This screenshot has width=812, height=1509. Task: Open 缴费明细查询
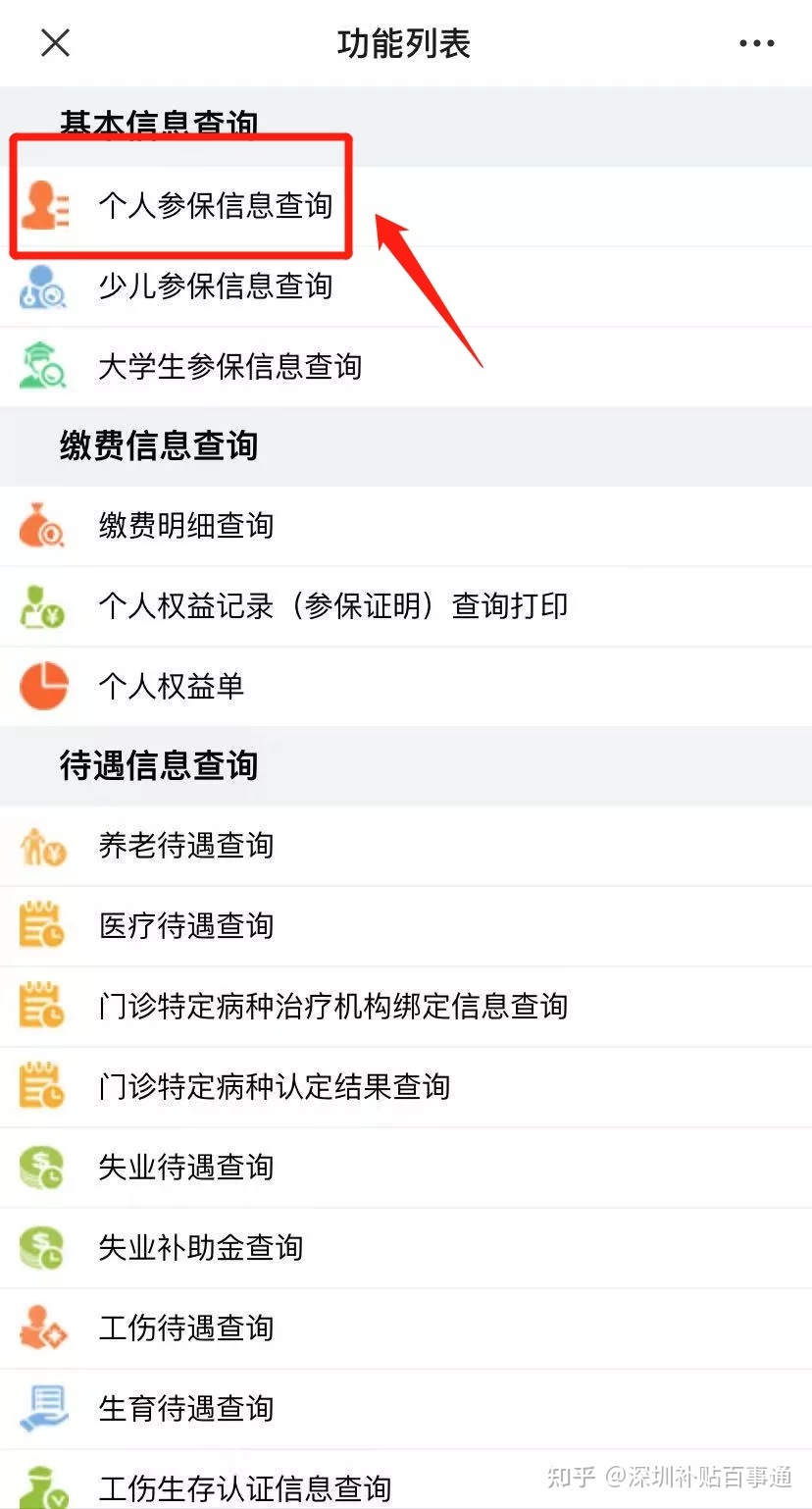(x=406, y=526)
